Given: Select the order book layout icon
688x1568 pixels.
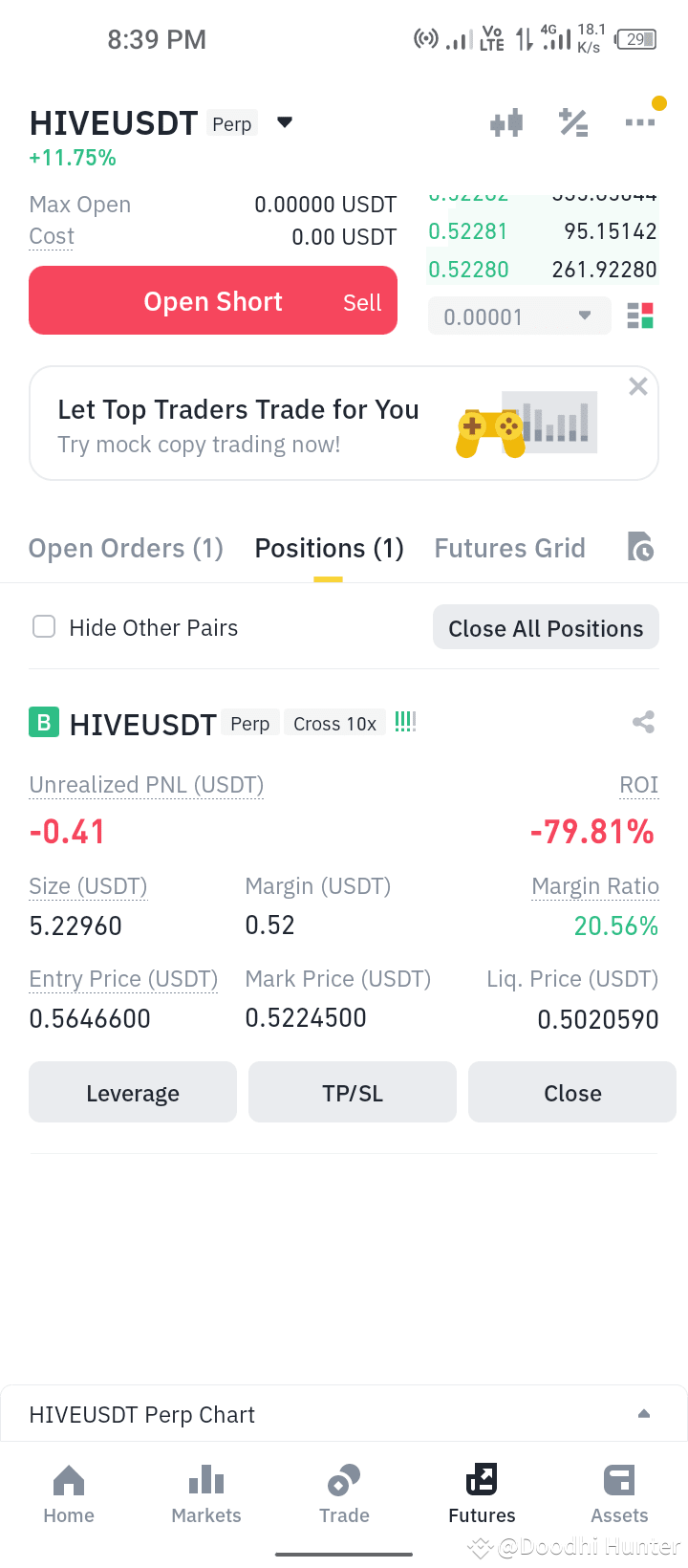Looking at the screenshot, I should [x=640, y=316].
